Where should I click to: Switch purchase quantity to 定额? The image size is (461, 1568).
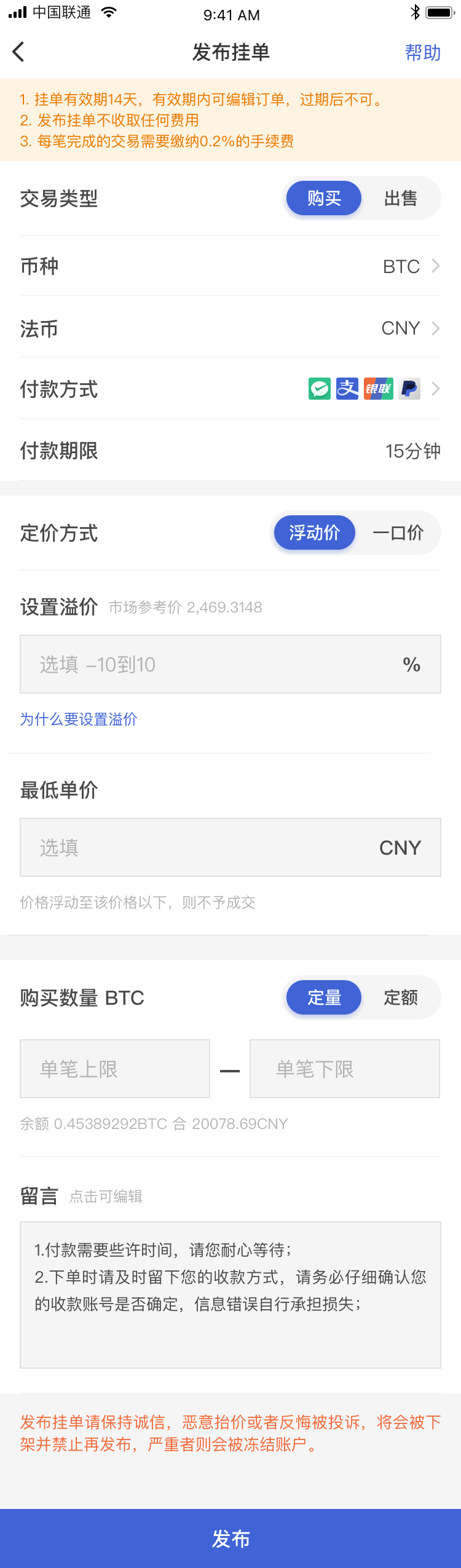(400, 997)
